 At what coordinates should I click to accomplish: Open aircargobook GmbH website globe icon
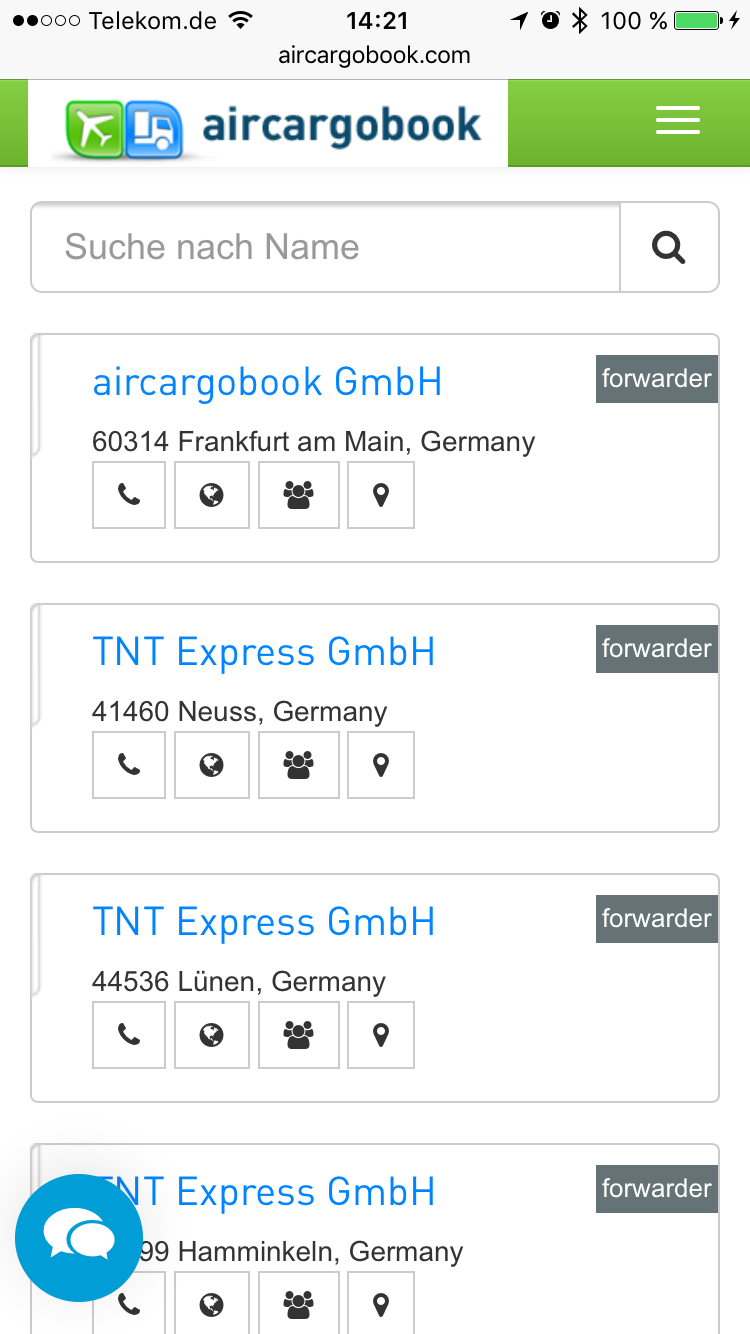pyautogui.click(x=211, y=495)
